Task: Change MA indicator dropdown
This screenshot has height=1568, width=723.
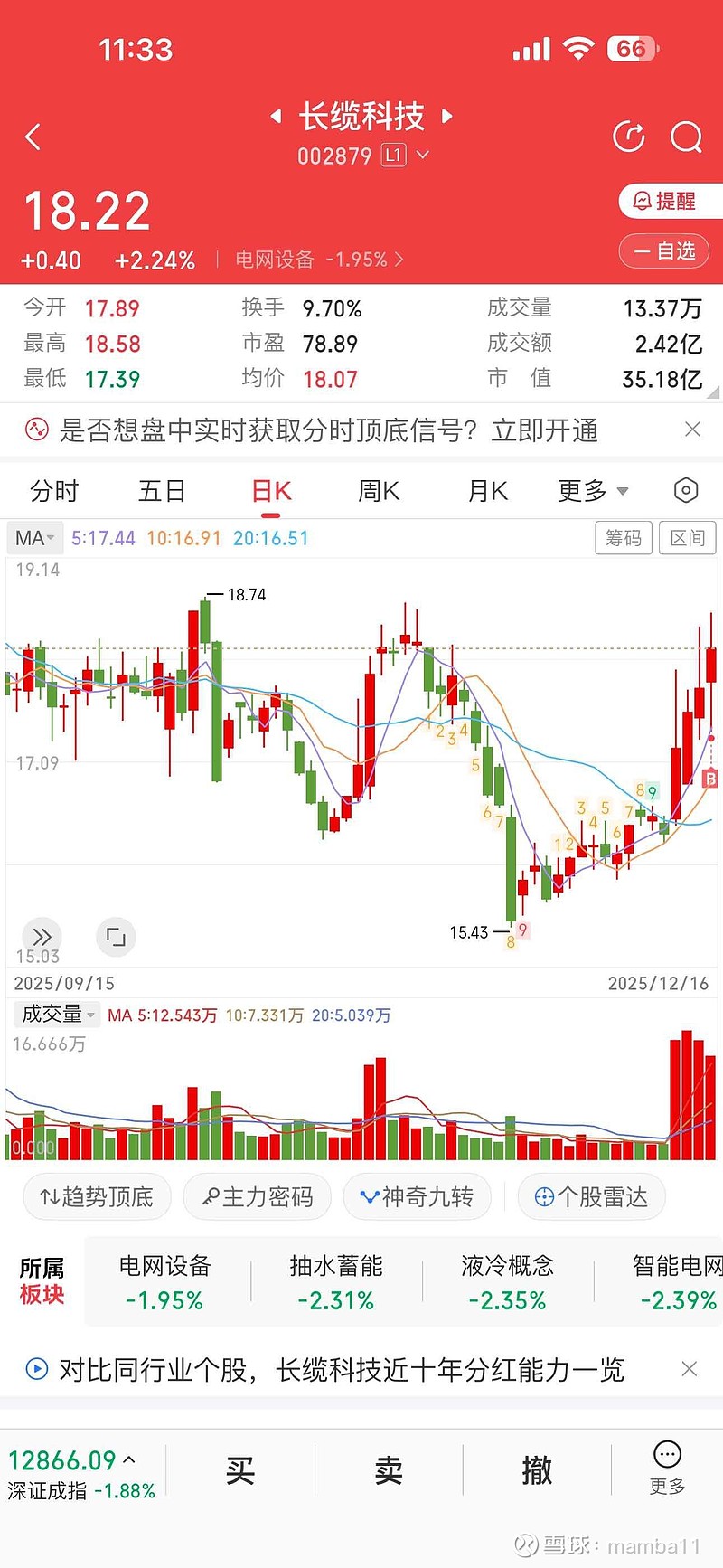Action: pyautogui.click(x=35, y=538)
